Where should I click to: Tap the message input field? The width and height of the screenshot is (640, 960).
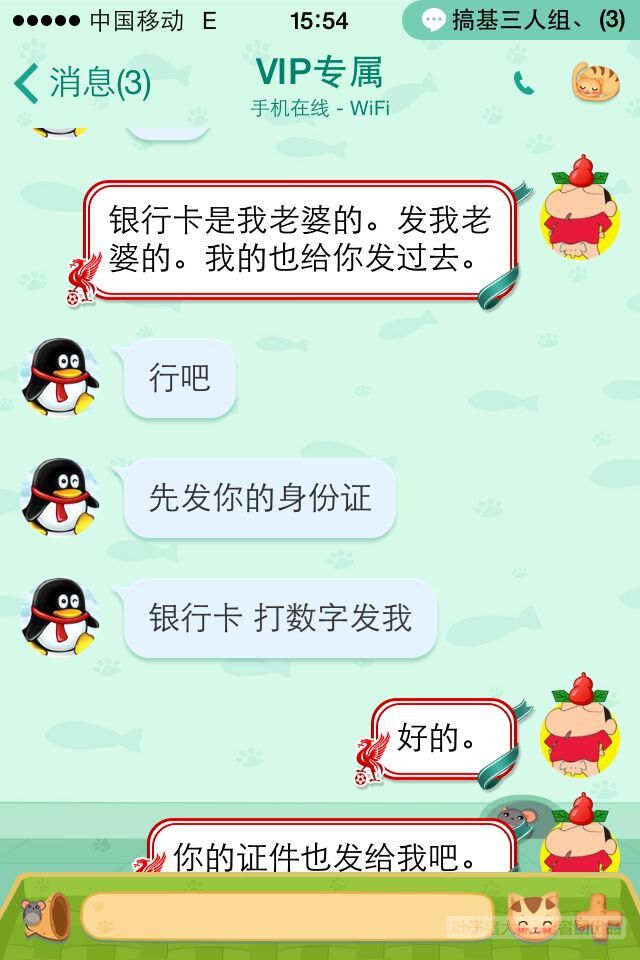click(288, 916)
